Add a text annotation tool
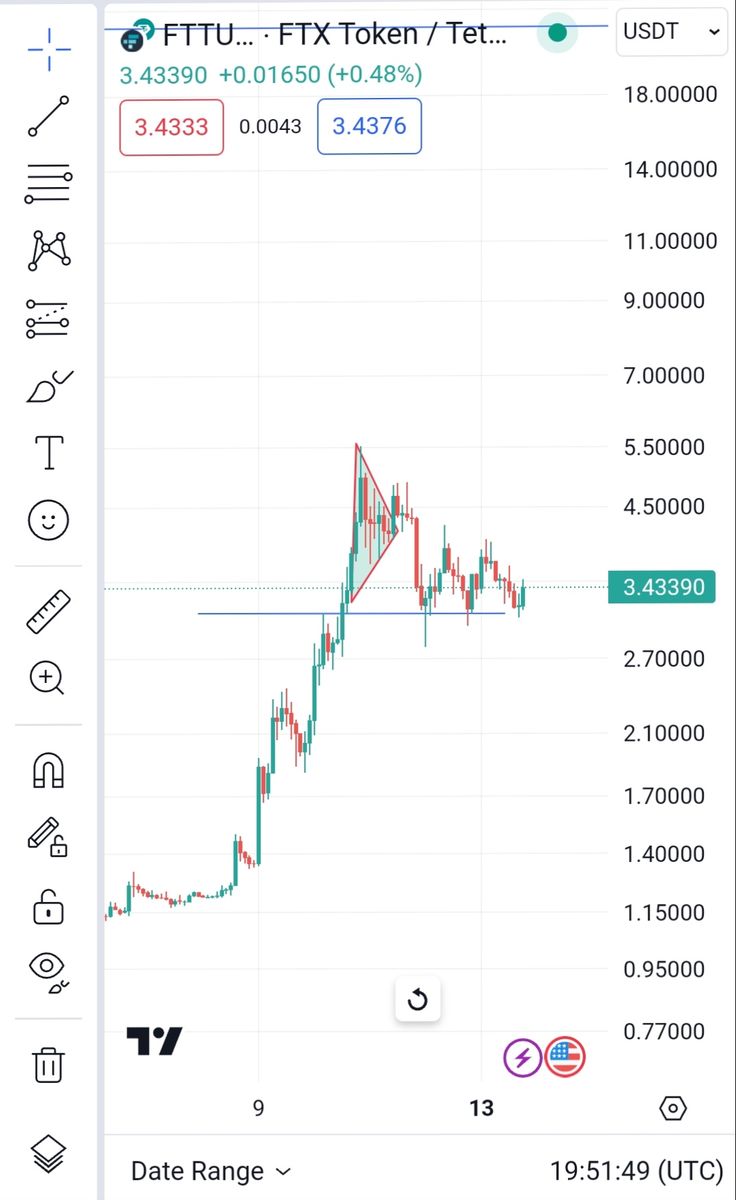Screen dimensions: 736x1200 pos(48,453)
